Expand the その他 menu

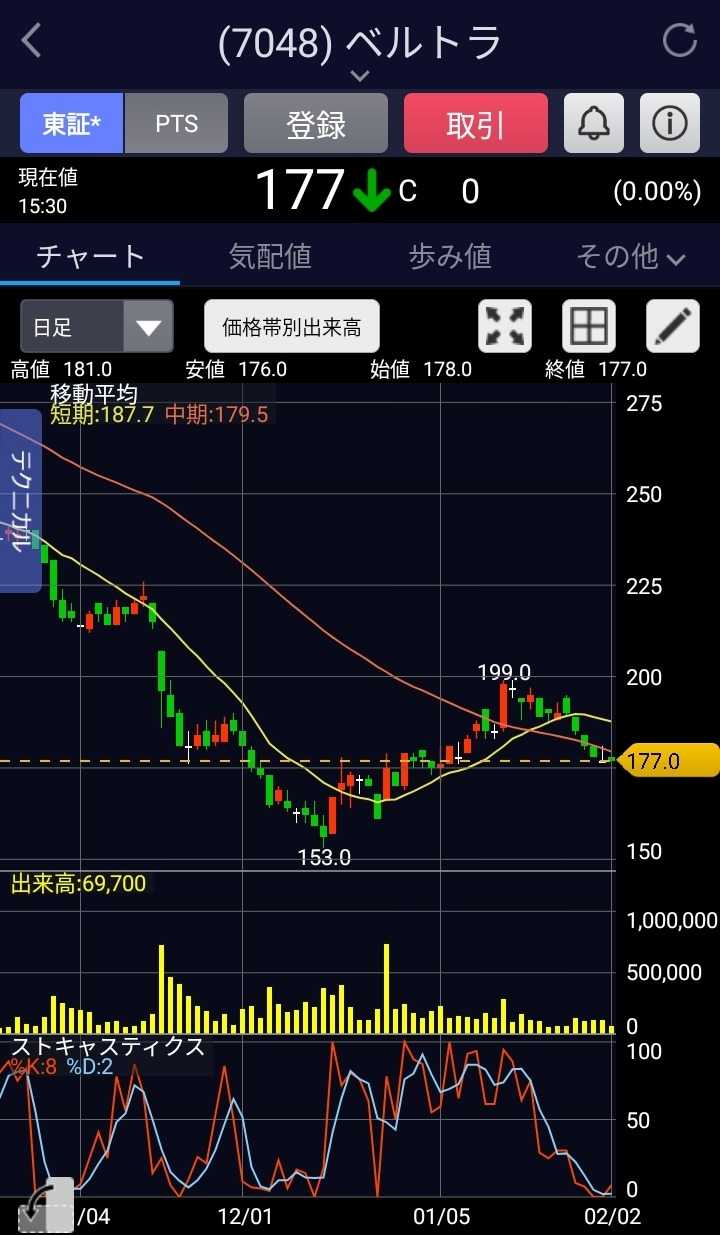[630, 257]
